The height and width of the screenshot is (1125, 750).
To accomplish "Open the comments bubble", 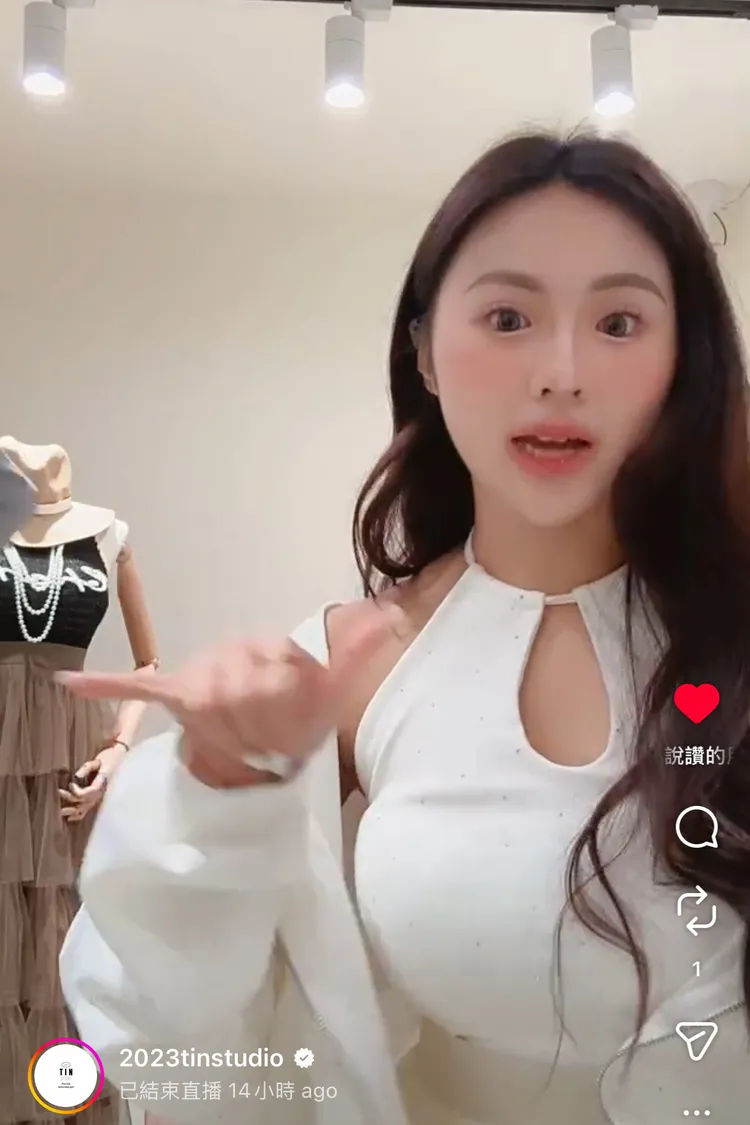I will pyautogui.click(x=697, y=827).
